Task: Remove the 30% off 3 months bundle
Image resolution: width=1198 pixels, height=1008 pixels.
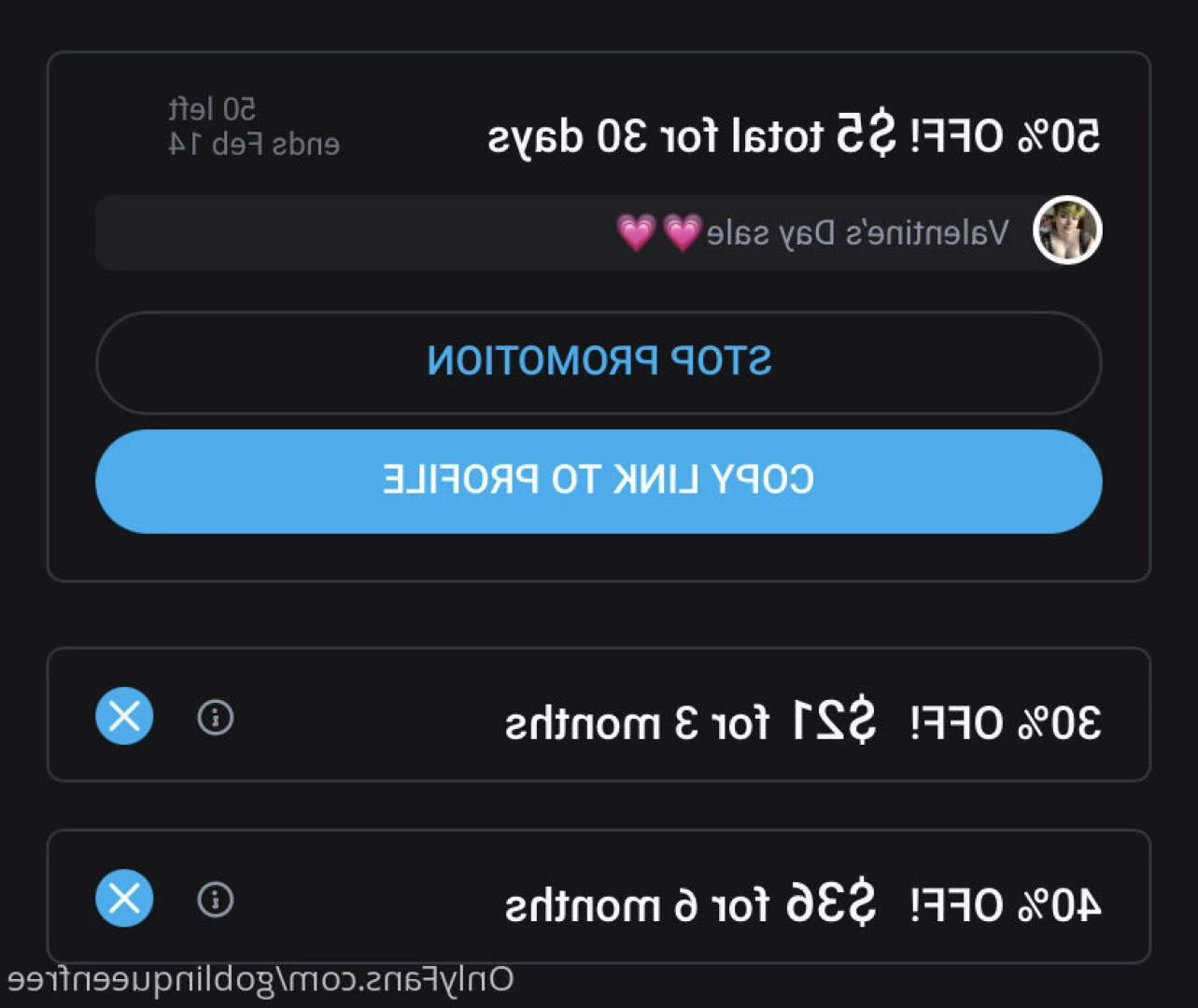Action: tap(124, 716)
